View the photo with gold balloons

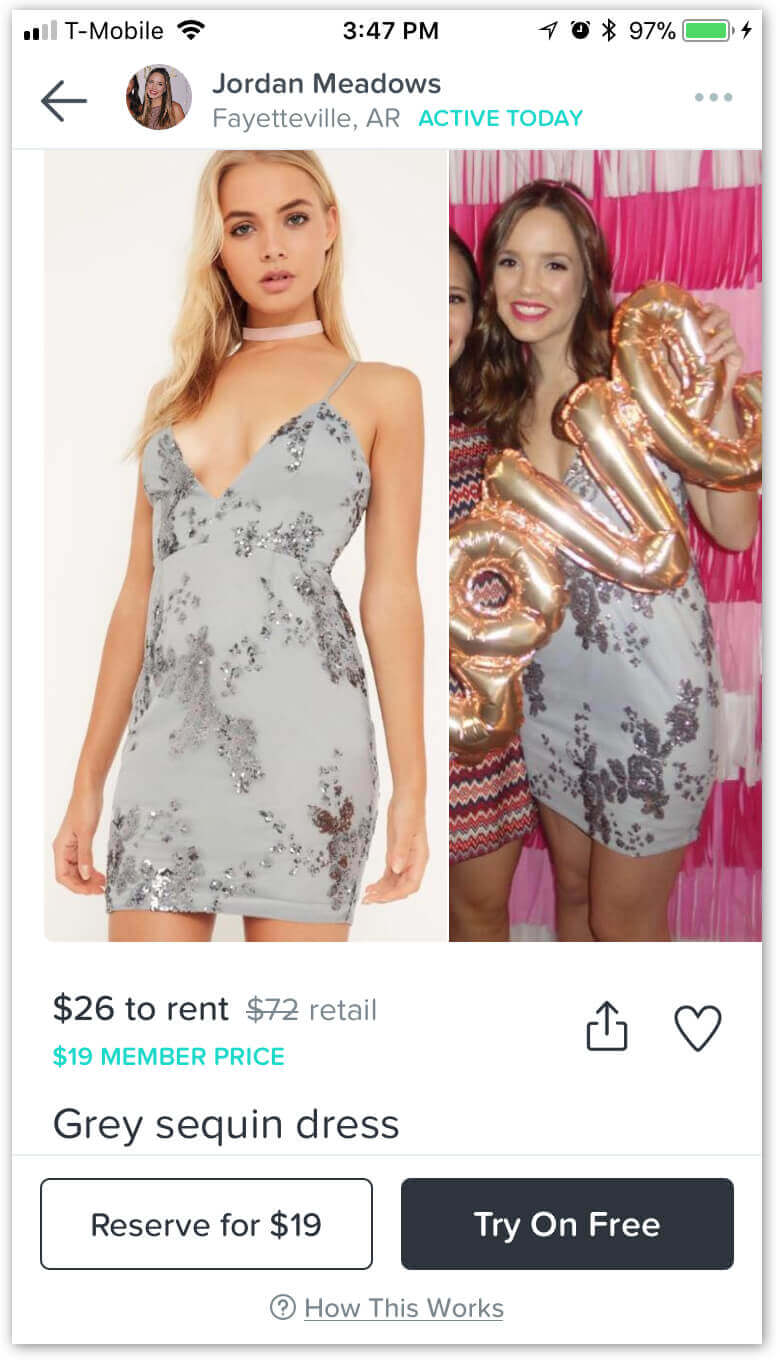(605, 545)
